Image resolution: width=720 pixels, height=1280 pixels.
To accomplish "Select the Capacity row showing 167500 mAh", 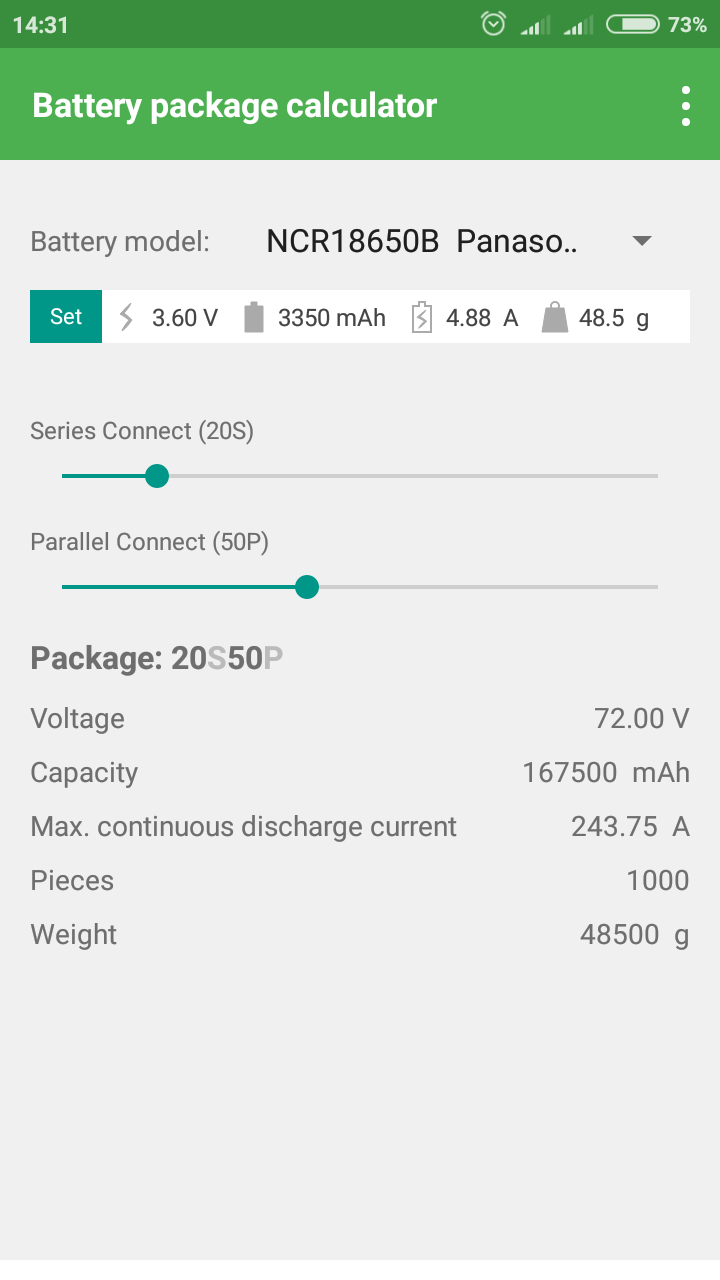I will click(x=606, y=772).
